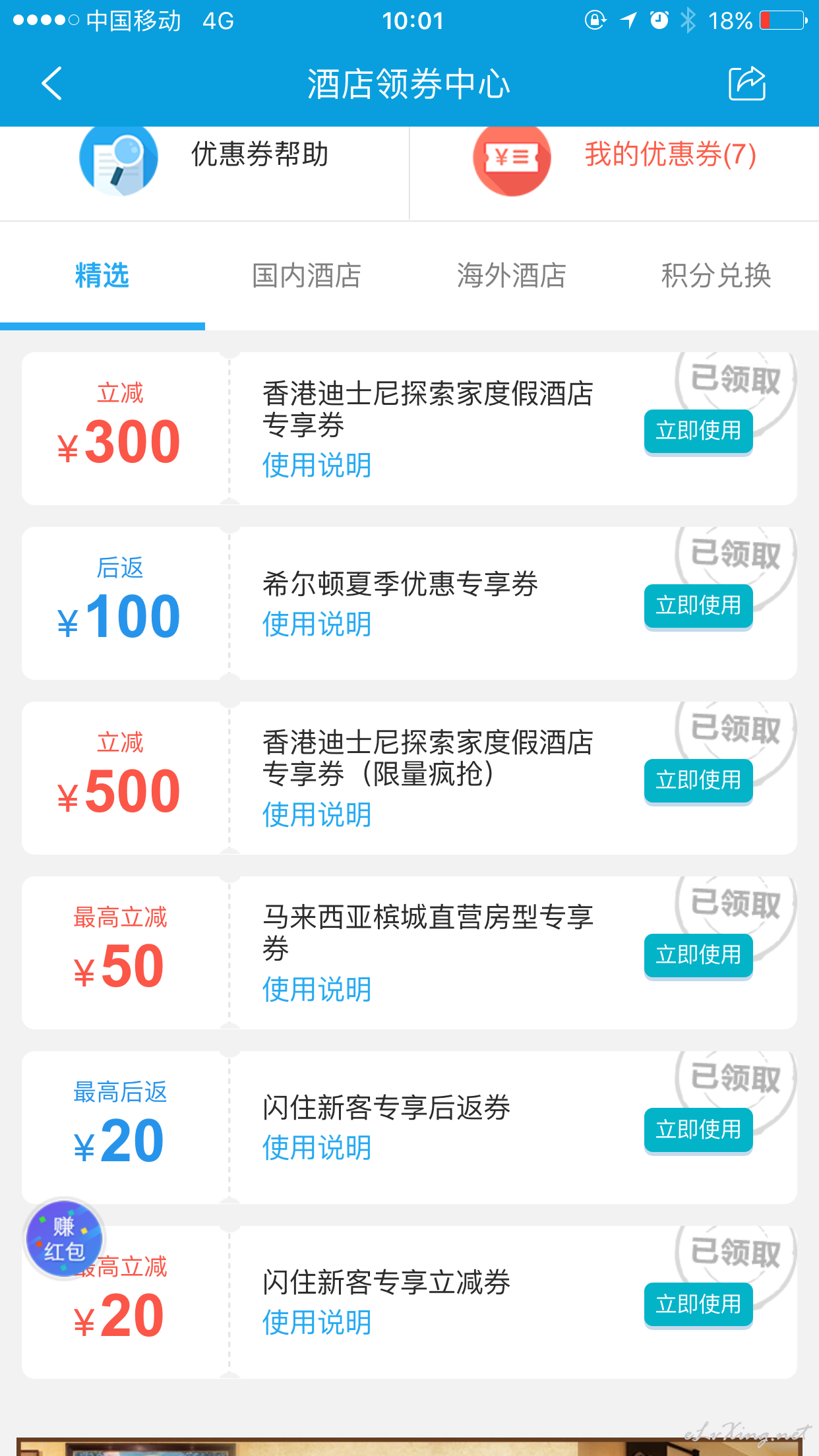This screenshot has height=1456, width=819.
Task: Use the 希尔顿夏季优惠专享券 coupon now
Action: coord(698,606)
